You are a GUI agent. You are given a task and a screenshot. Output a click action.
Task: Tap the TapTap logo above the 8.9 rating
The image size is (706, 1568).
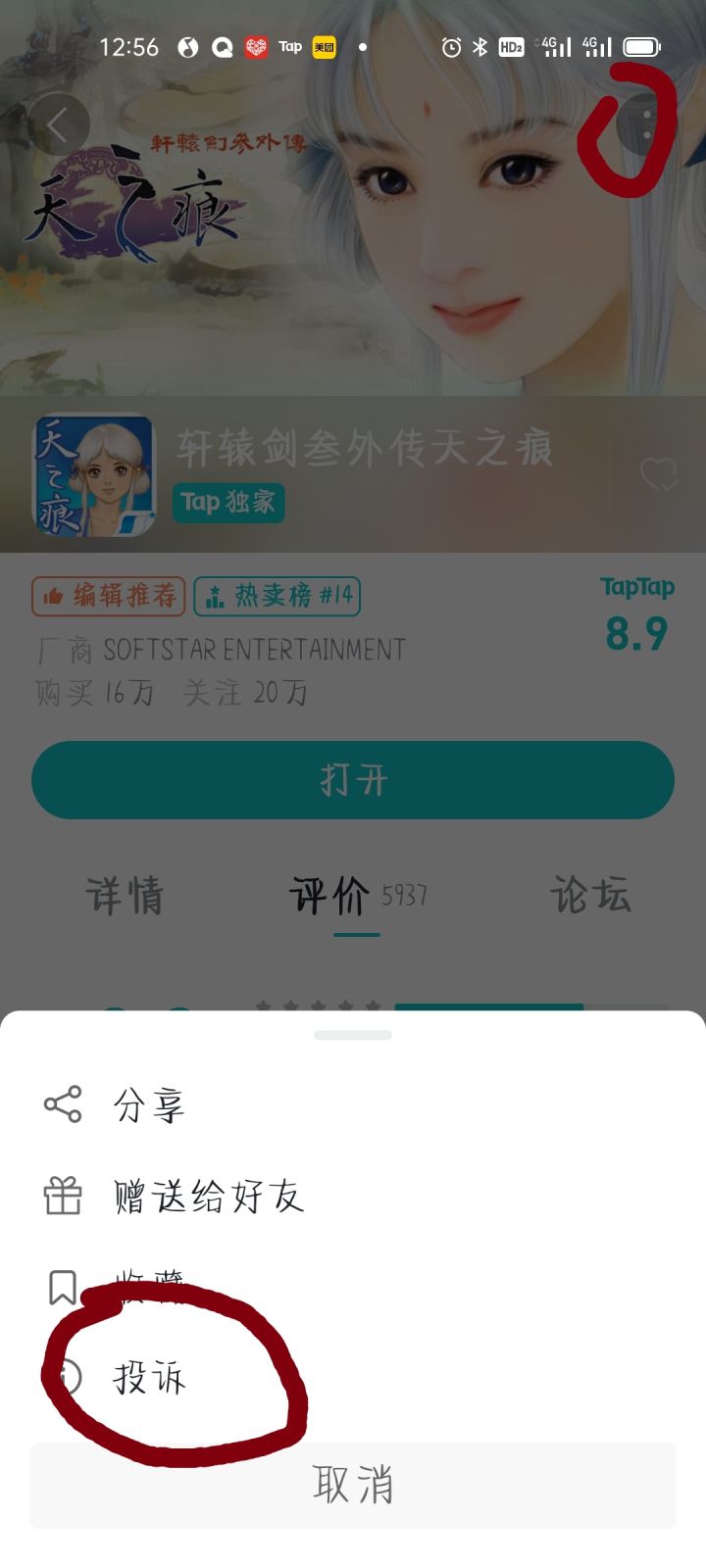[x=637, y=587]
